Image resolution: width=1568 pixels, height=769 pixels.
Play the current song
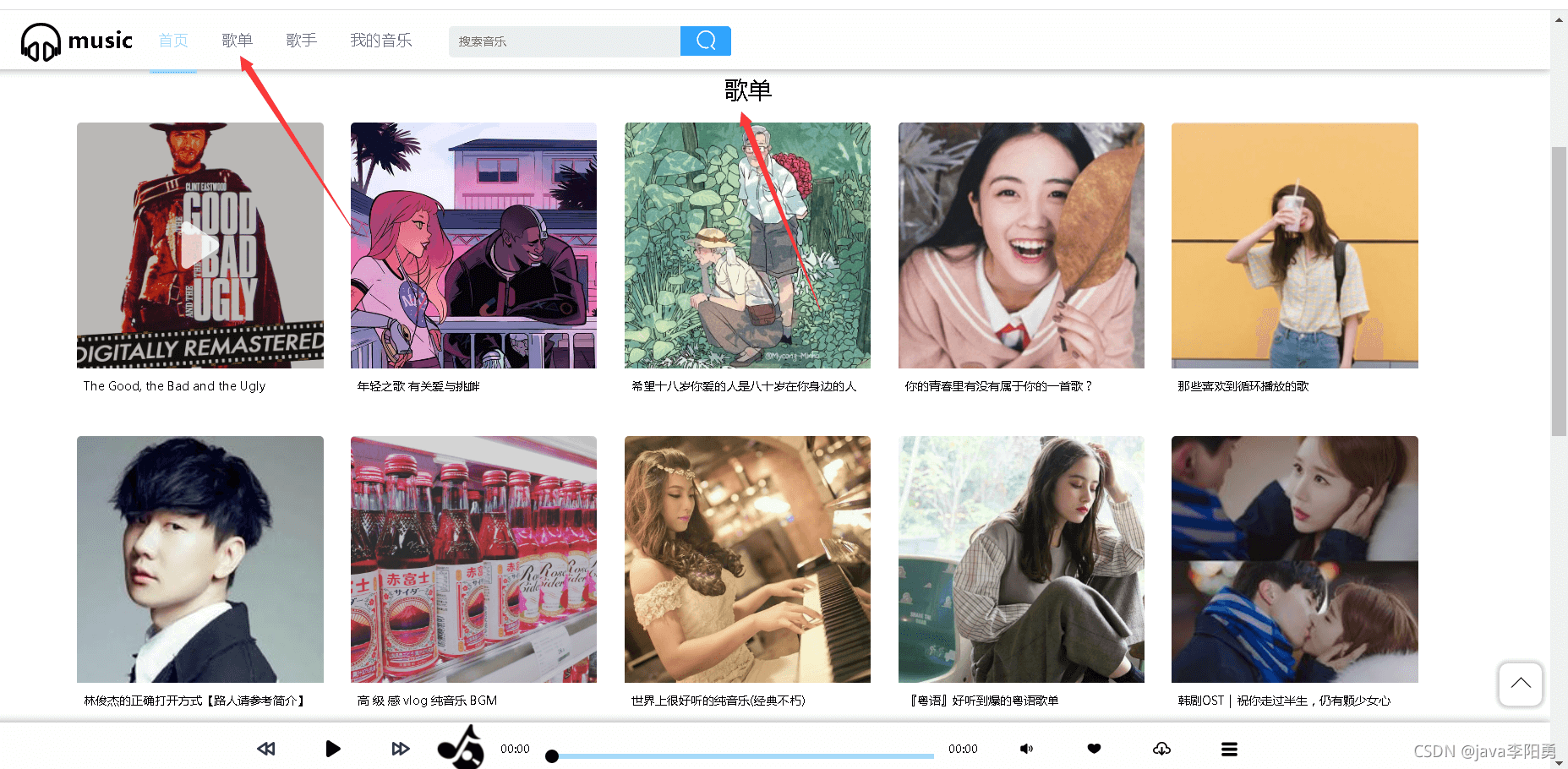pyautogui.click(x=333, y=749)
